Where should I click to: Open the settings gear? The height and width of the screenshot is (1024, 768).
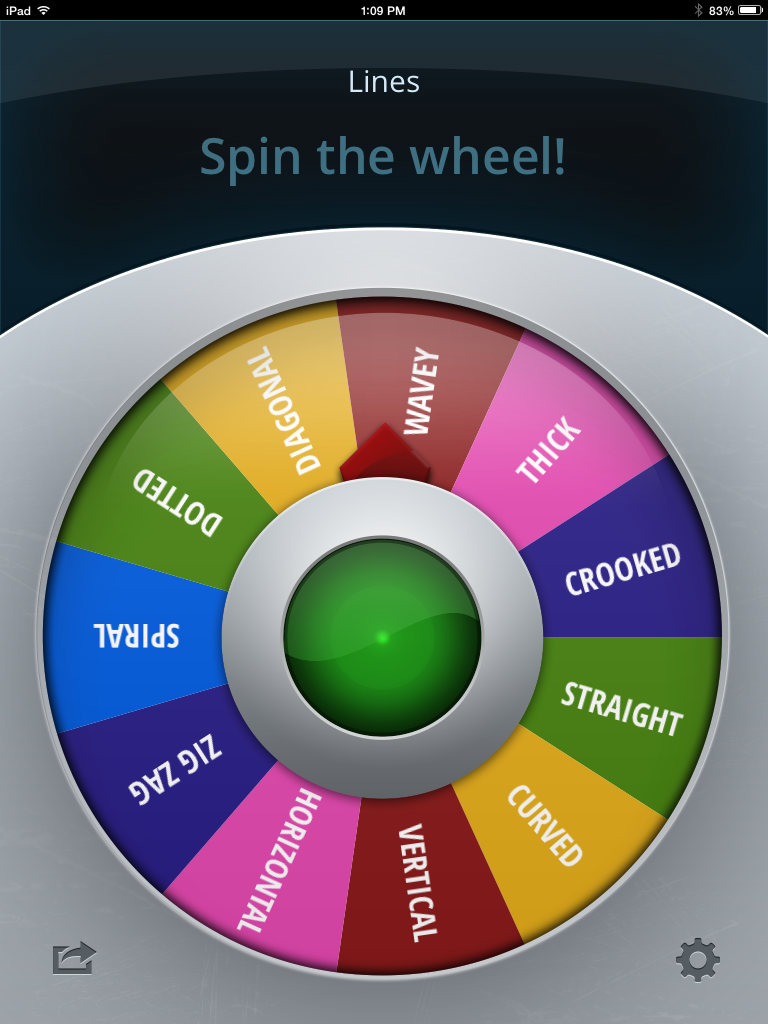697,960
